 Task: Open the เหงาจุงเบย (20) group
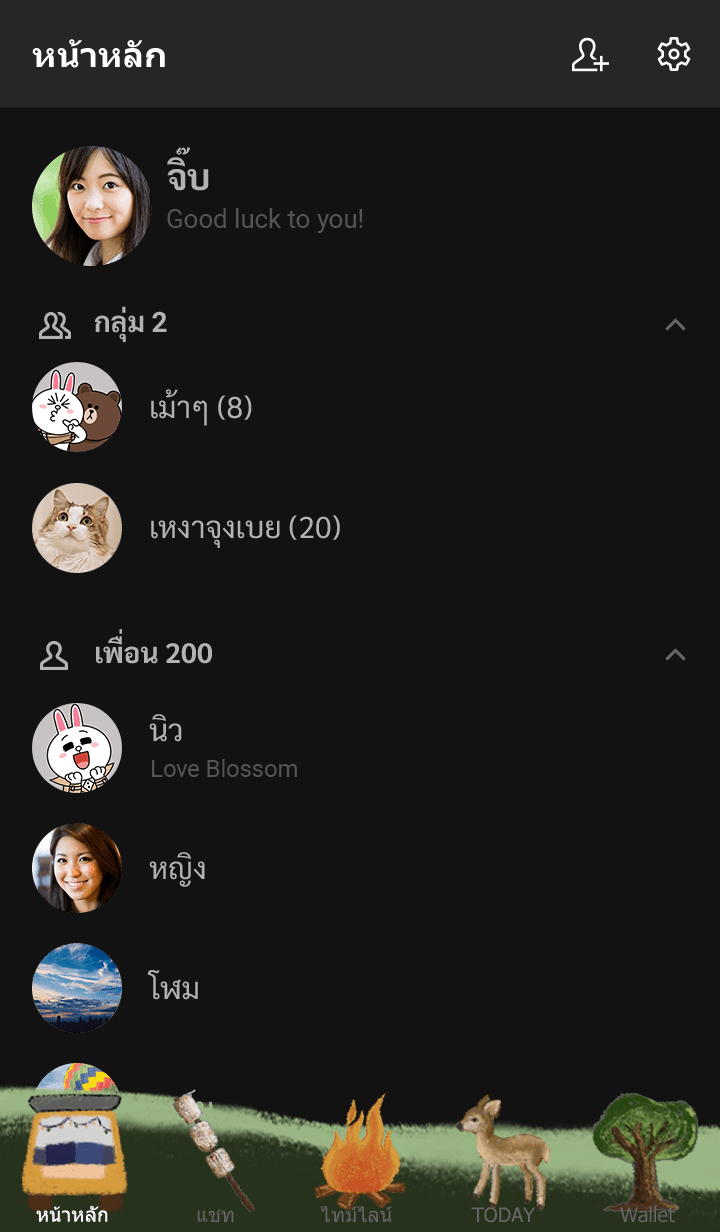[245, 528]
